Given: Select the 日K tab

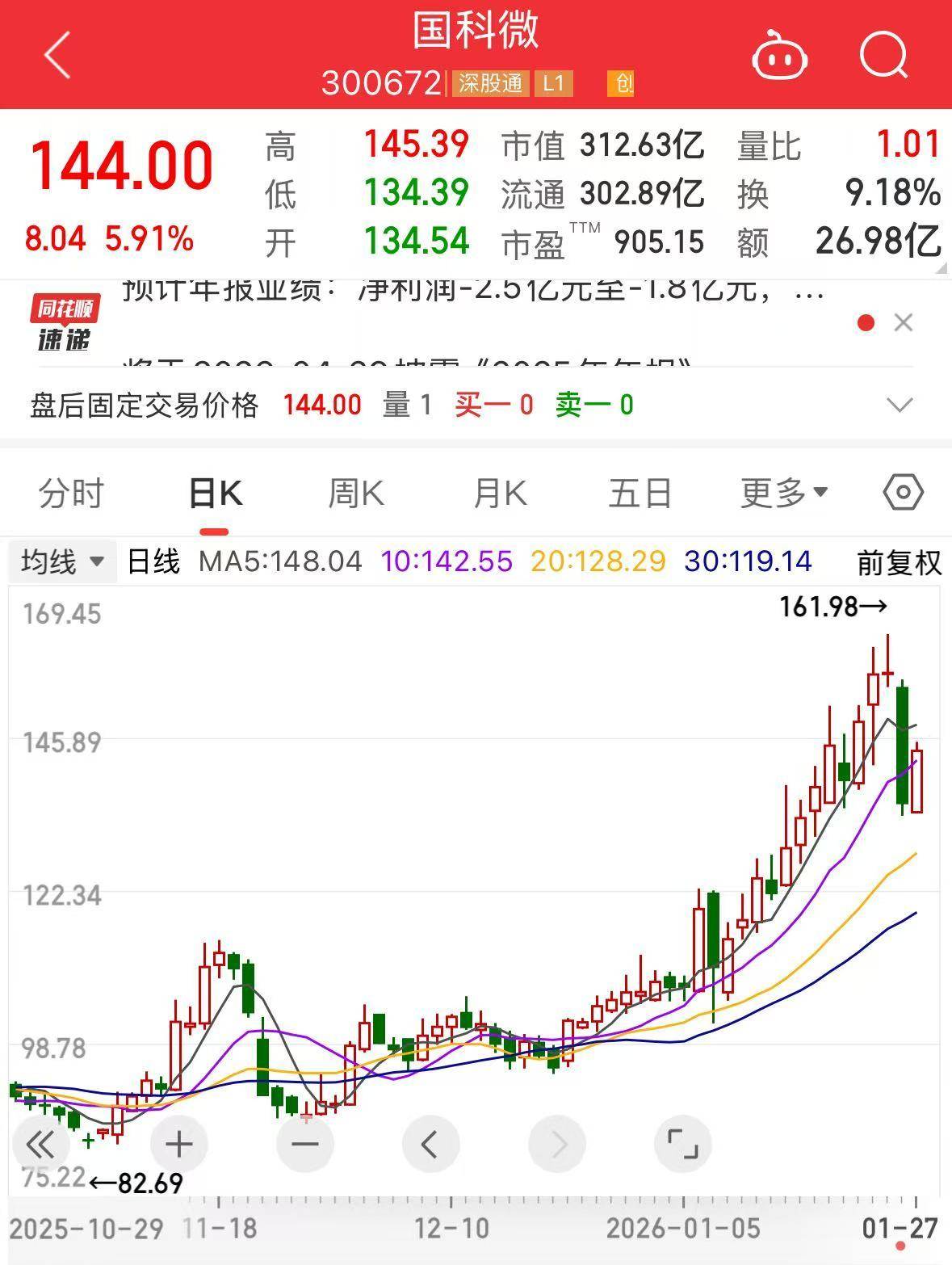Looking at the screenshot, I should click(215, 493).
